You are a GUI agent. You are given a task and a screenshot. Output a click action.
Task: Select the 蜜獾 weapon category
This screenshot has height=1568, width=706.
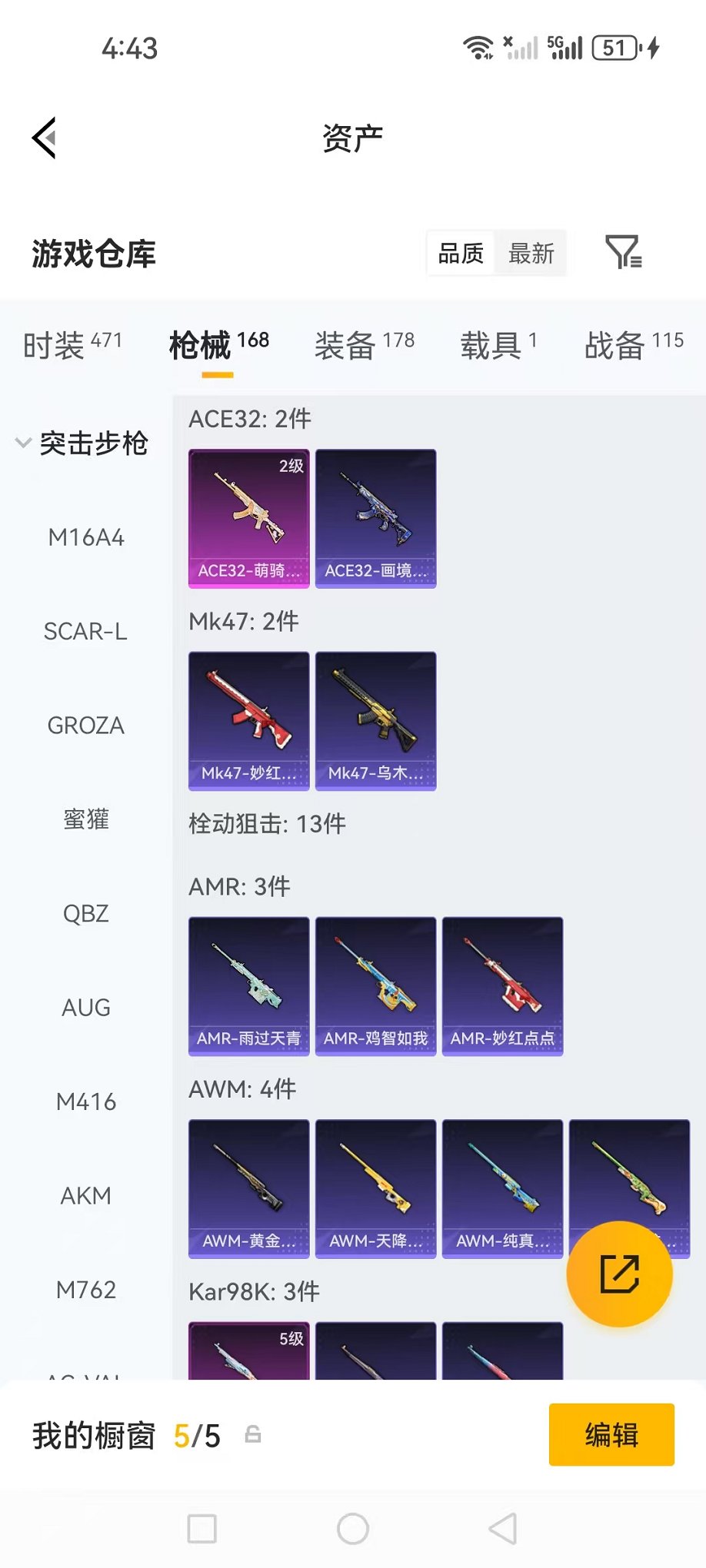click(86, 819)
